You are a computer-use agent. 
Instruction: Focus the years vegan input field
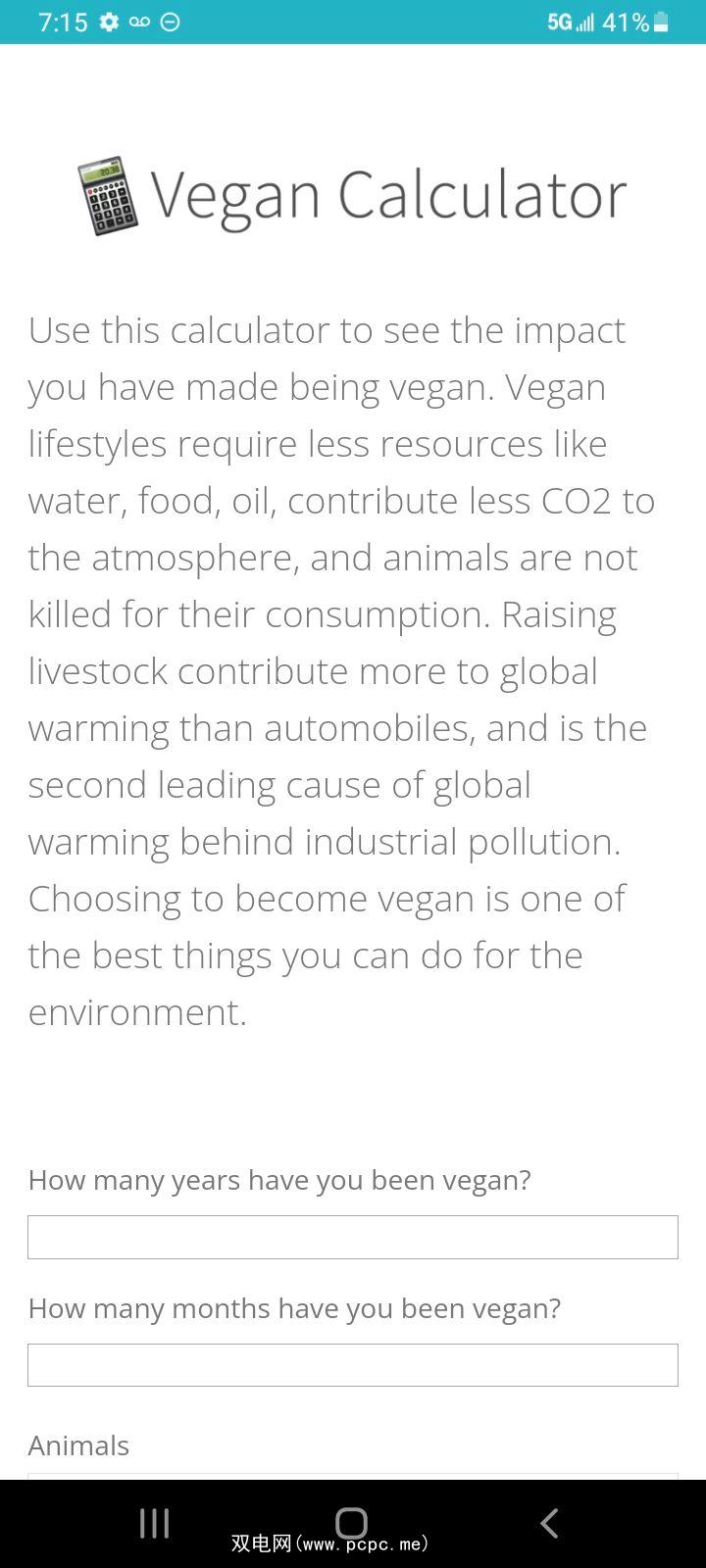coord(352,1237)
